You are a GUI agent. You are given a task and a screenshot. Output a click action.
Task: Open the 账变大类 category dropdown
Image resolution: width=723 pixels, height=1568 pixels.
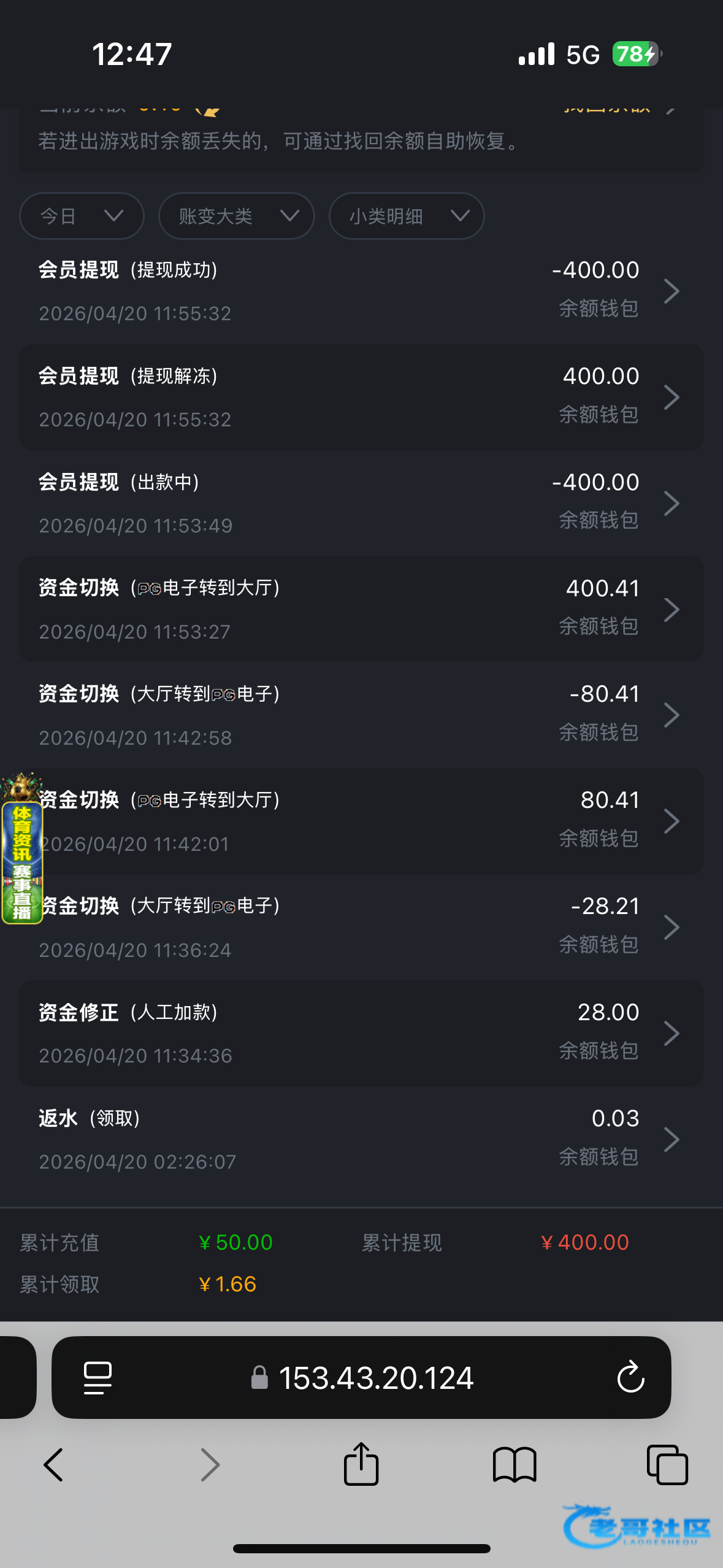[236, 216]
